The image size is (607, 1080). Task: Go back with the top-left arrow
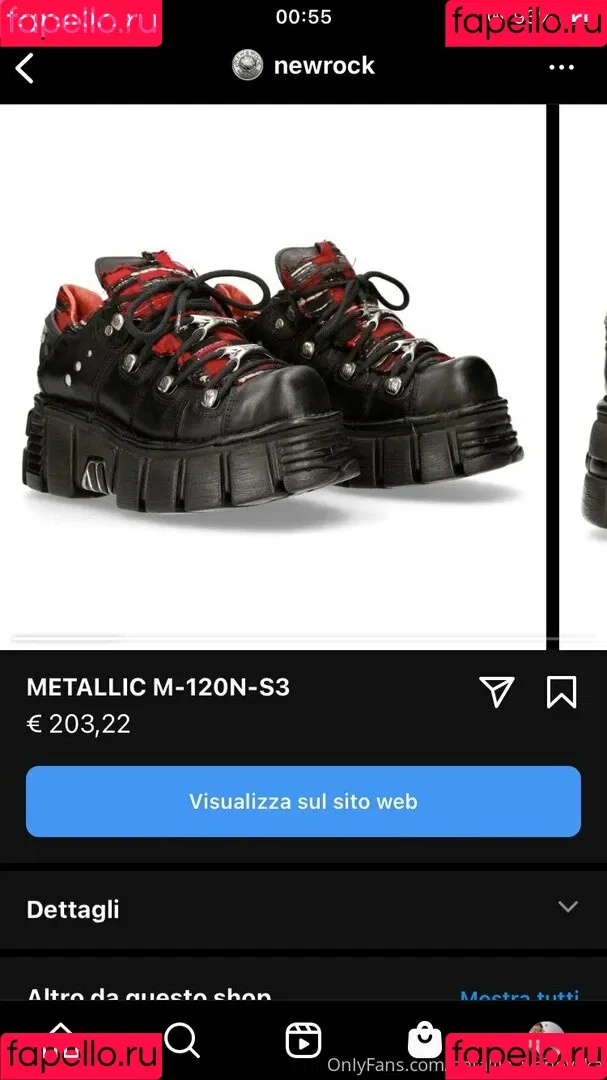tap(25, 68)
